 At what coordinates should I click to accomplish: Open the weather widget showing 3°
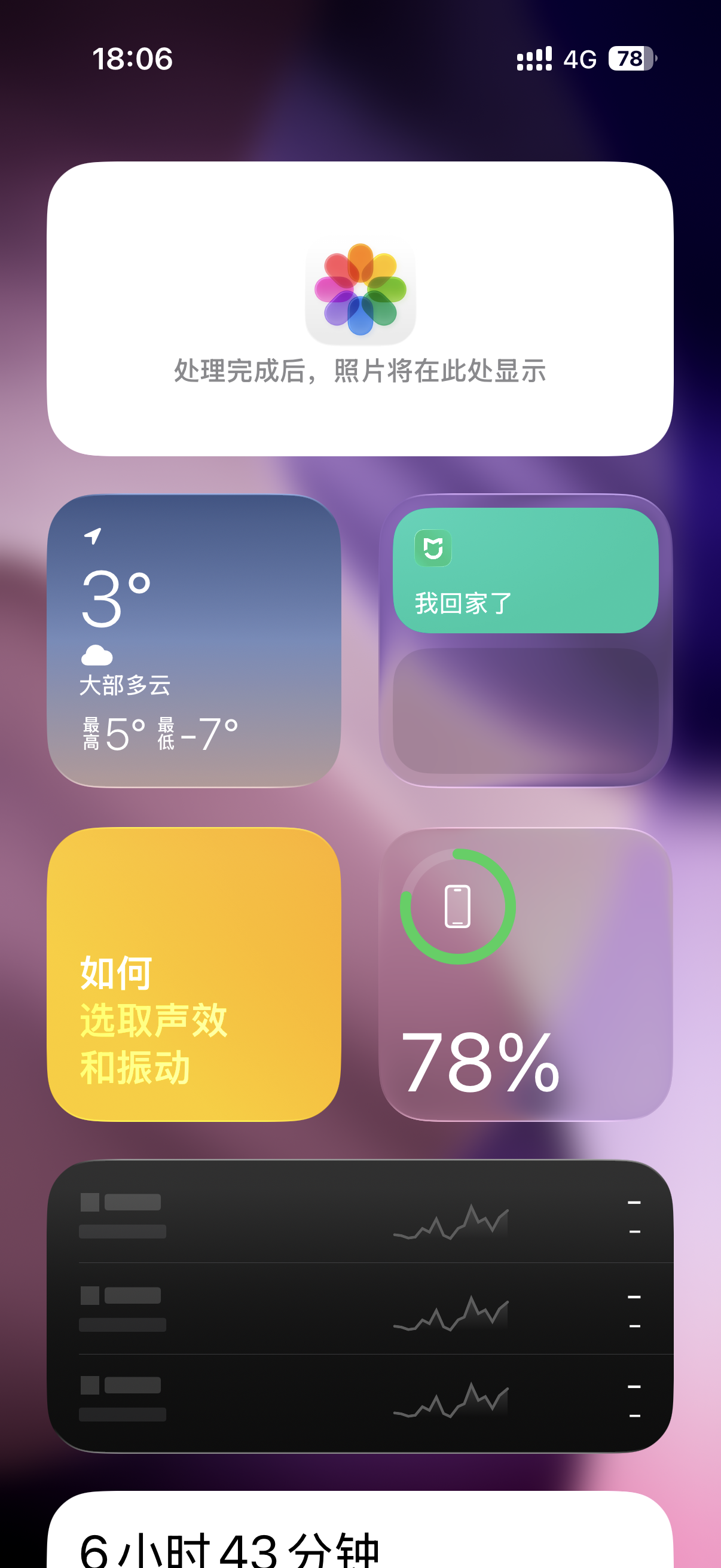click(x=194, y=640)
